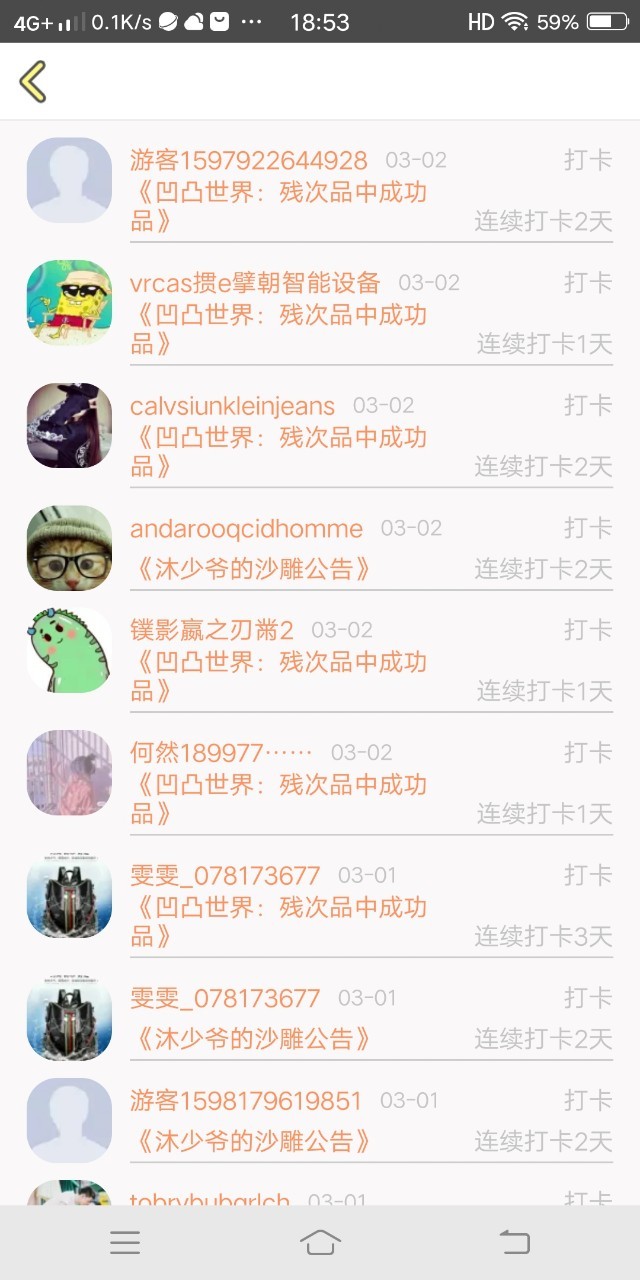Open 雯雯_078173677's entry with 连续打卡3天
Viewport: 640px width, 1280px height.
pyautogui.click(x=320, y=897)
